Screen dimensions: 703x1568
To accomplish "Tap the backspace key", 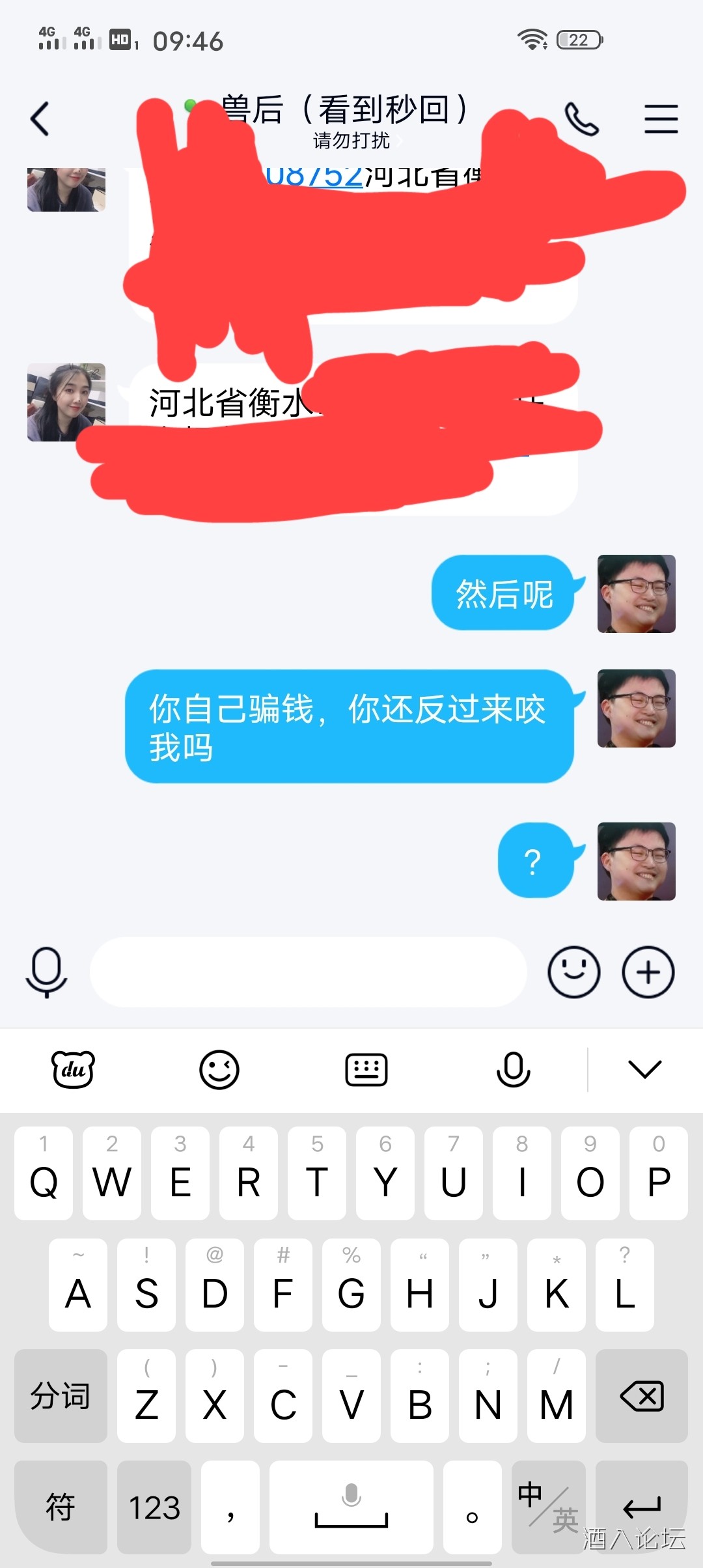I will [641, 1396].
